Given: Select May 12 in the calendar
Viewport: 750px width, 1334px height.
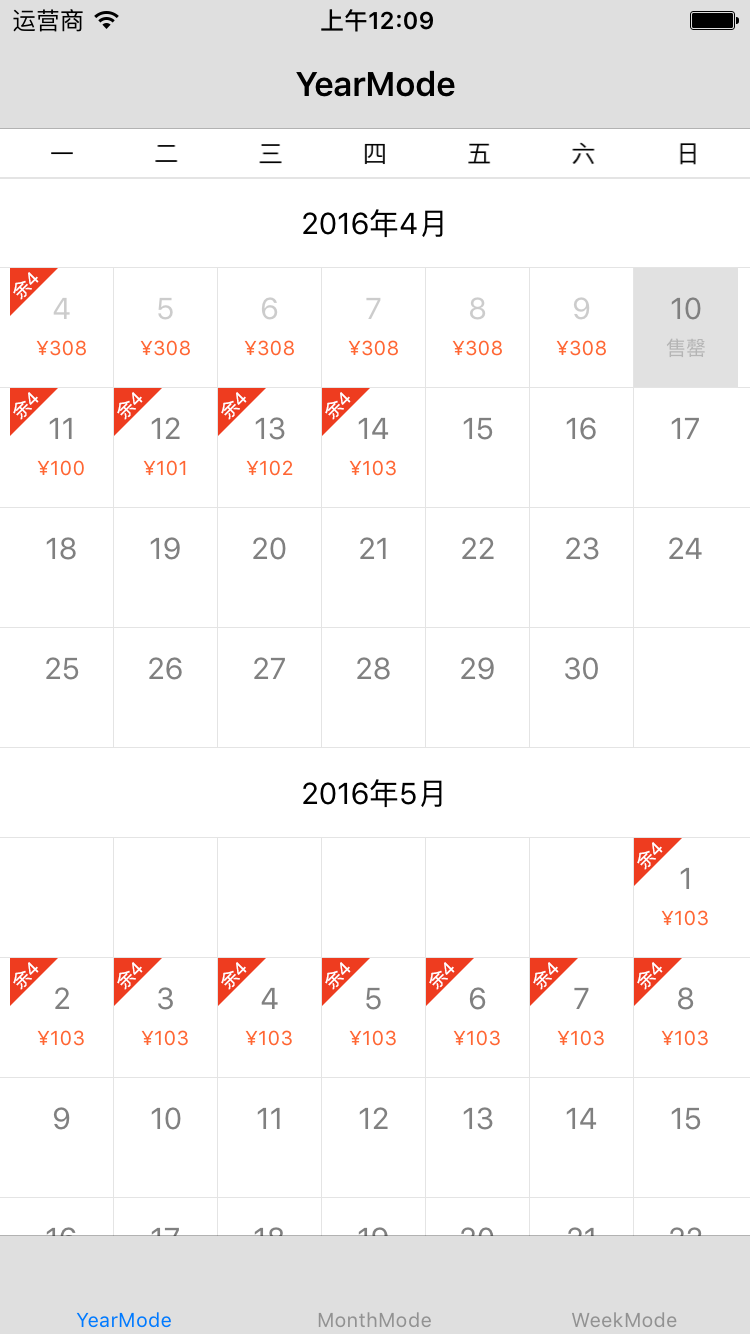Looking at the screenshot, I should pos(374,1138).
